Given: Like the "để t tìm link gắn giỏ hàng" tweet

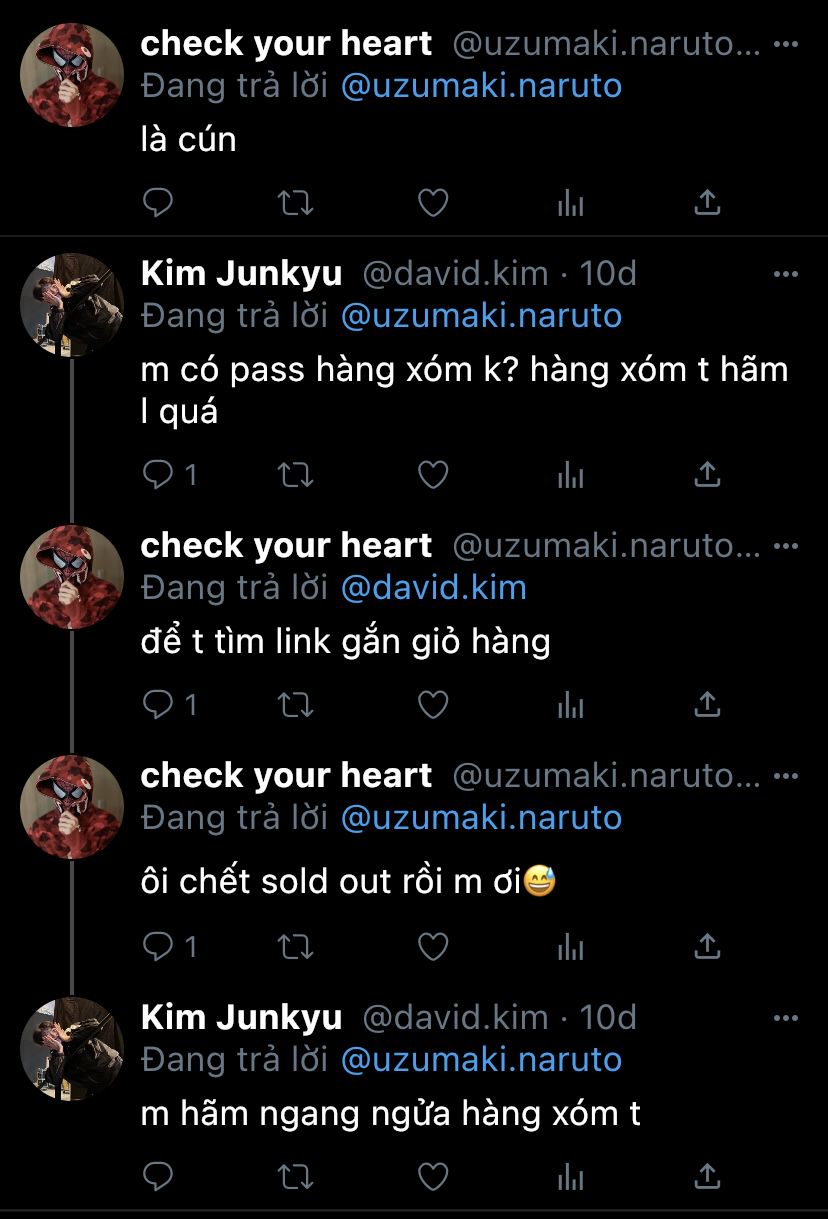Looking at the screenshot, I should (x=432, y=706).
